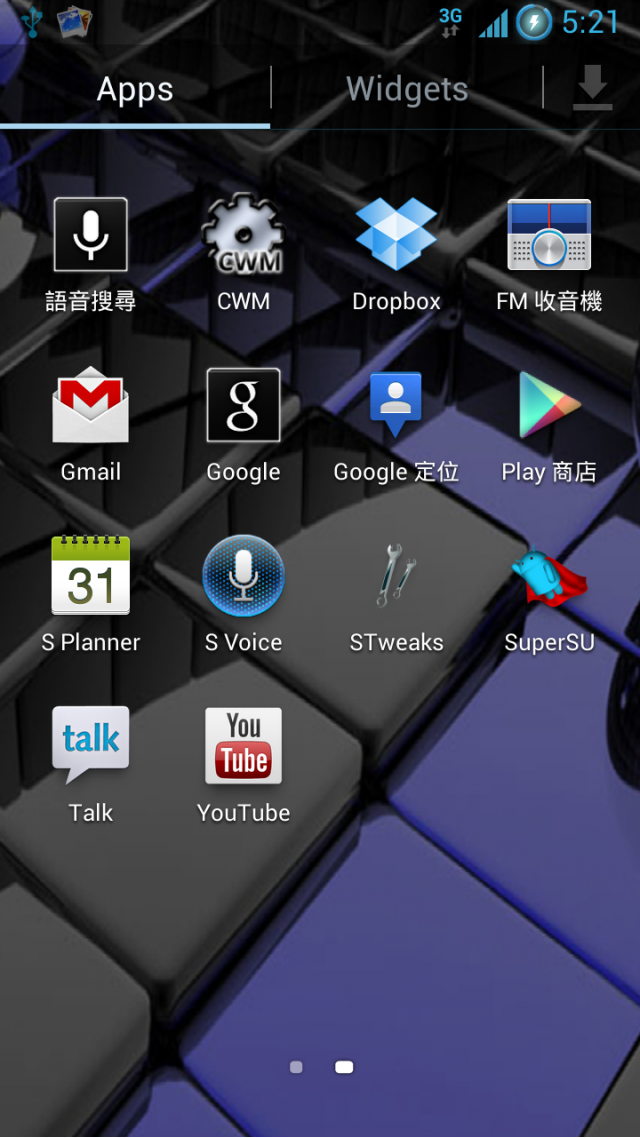
Task: Go to the first app page indicator
Action: (x=296, y=1067)
